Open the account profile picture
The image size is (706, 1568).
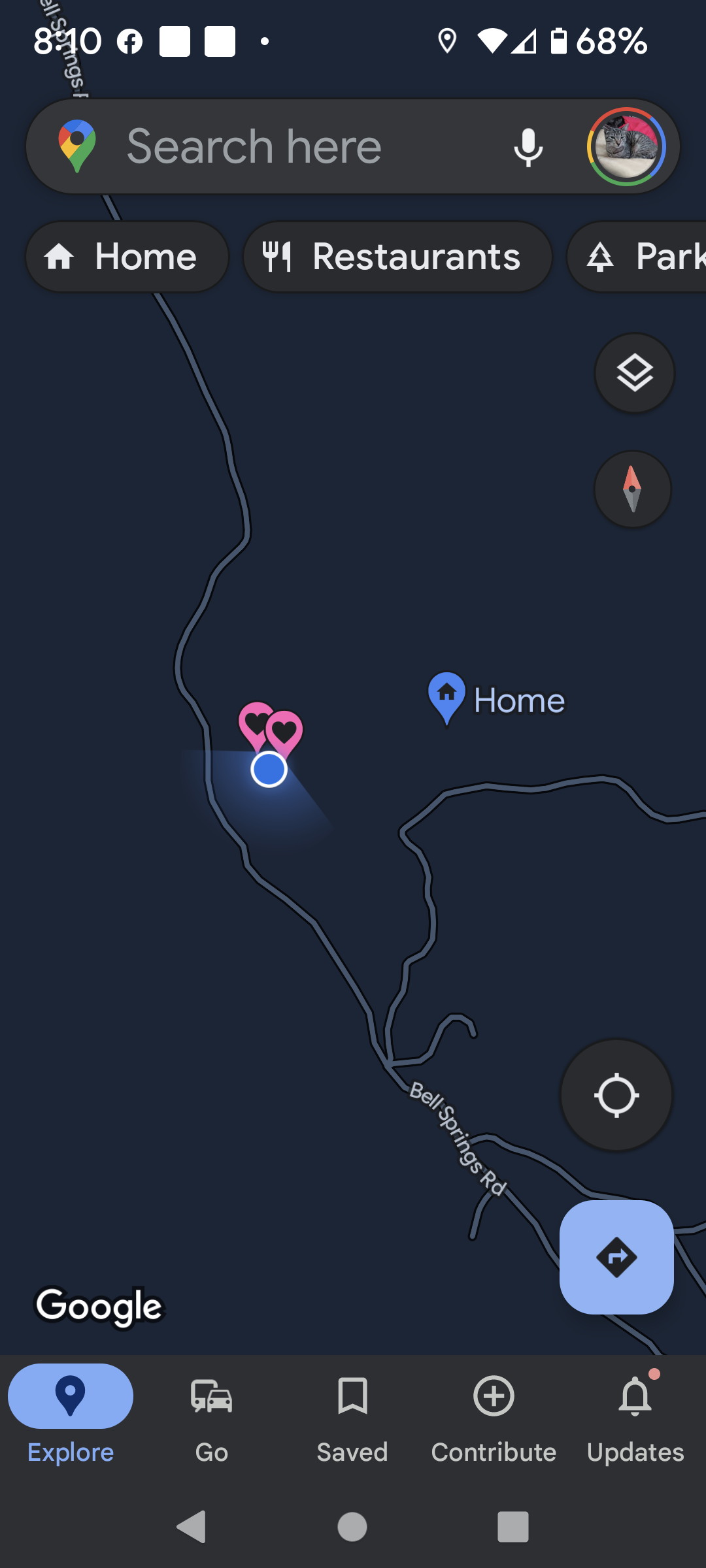pyautogui.click(x=626, y=146)
